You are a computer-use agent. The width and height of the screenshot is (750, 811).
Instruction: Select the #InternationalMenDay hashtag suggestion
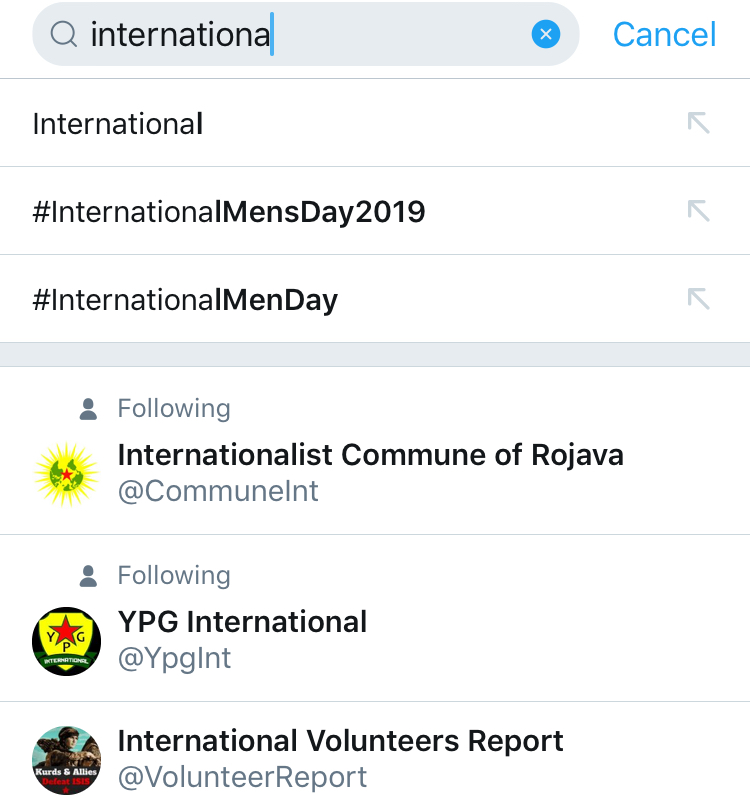pyautogui.click(x=186, y=299)
